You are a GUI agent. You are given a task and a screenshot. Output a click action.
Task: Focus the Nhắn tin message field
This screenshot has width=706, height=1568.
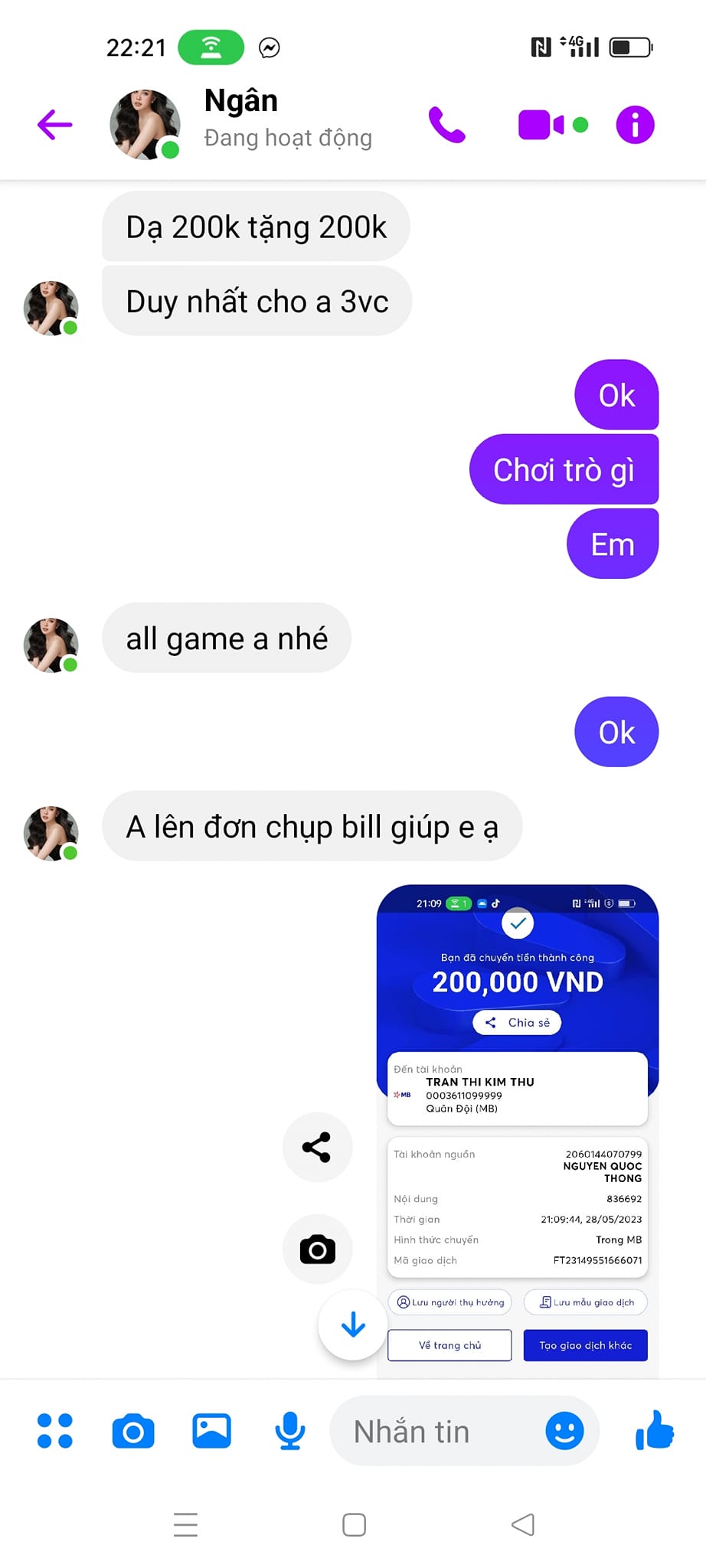coord(436,1431)
